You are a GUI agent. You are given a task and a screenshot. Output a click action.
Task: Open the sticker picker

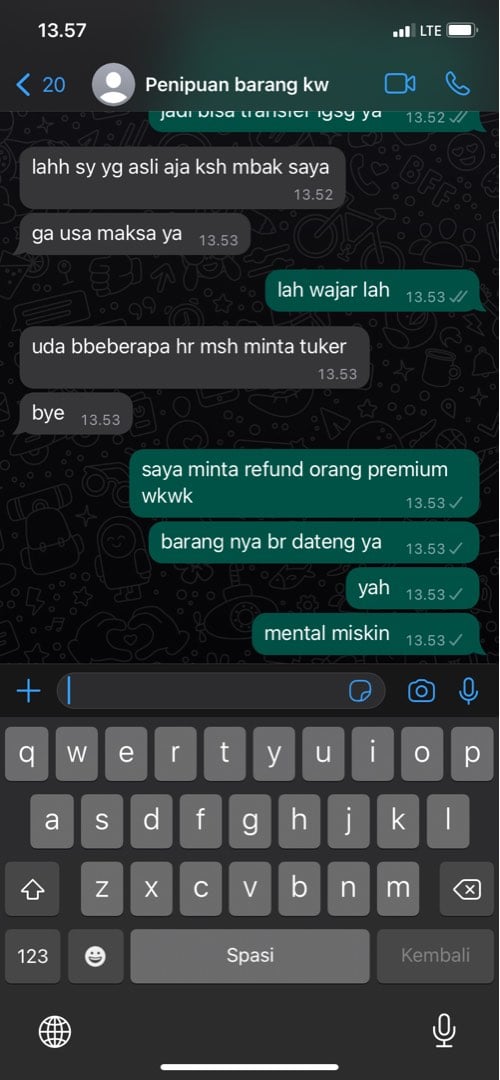click(x=360, y=691)
